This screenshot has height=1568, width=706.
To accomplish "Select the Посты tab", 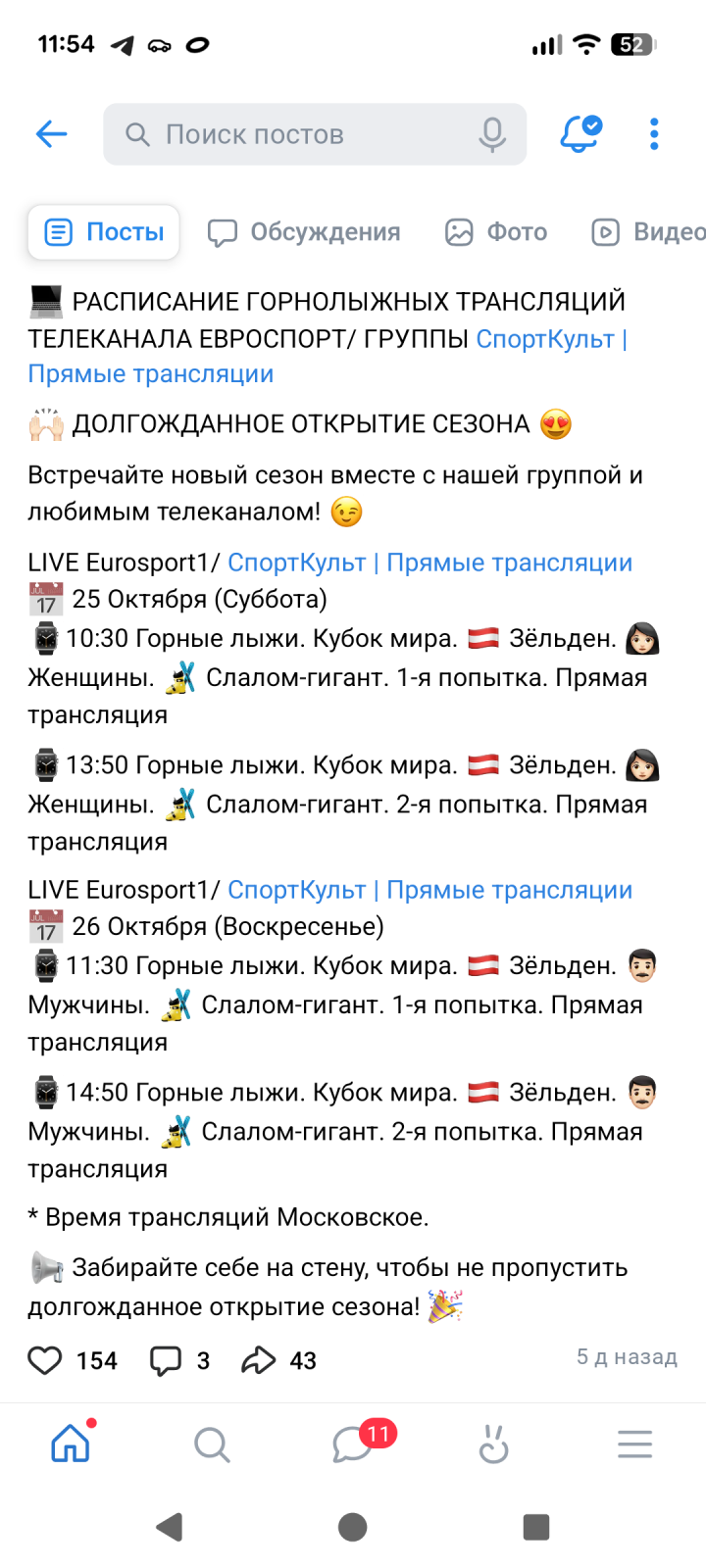I will point(104,232).
